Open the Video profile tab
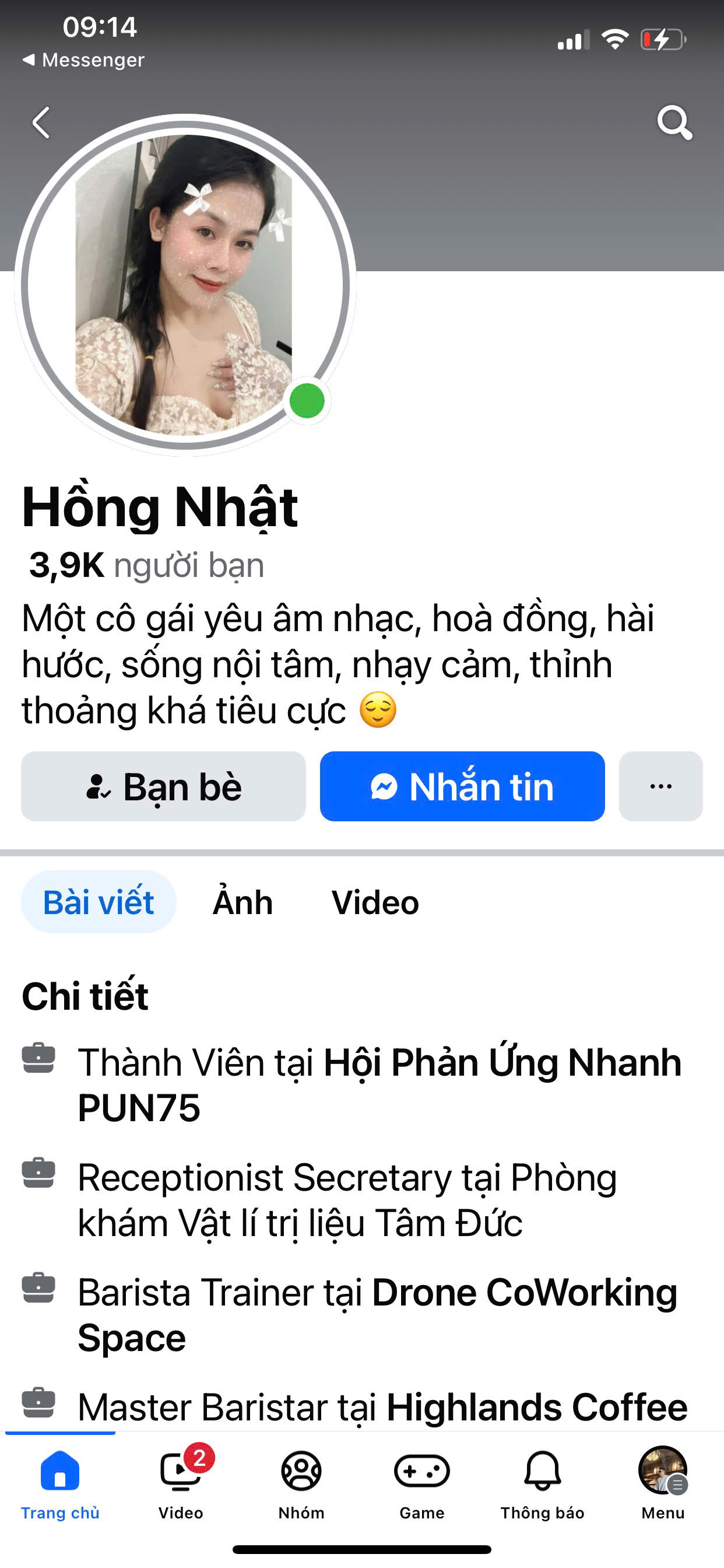 click(375, 901)
